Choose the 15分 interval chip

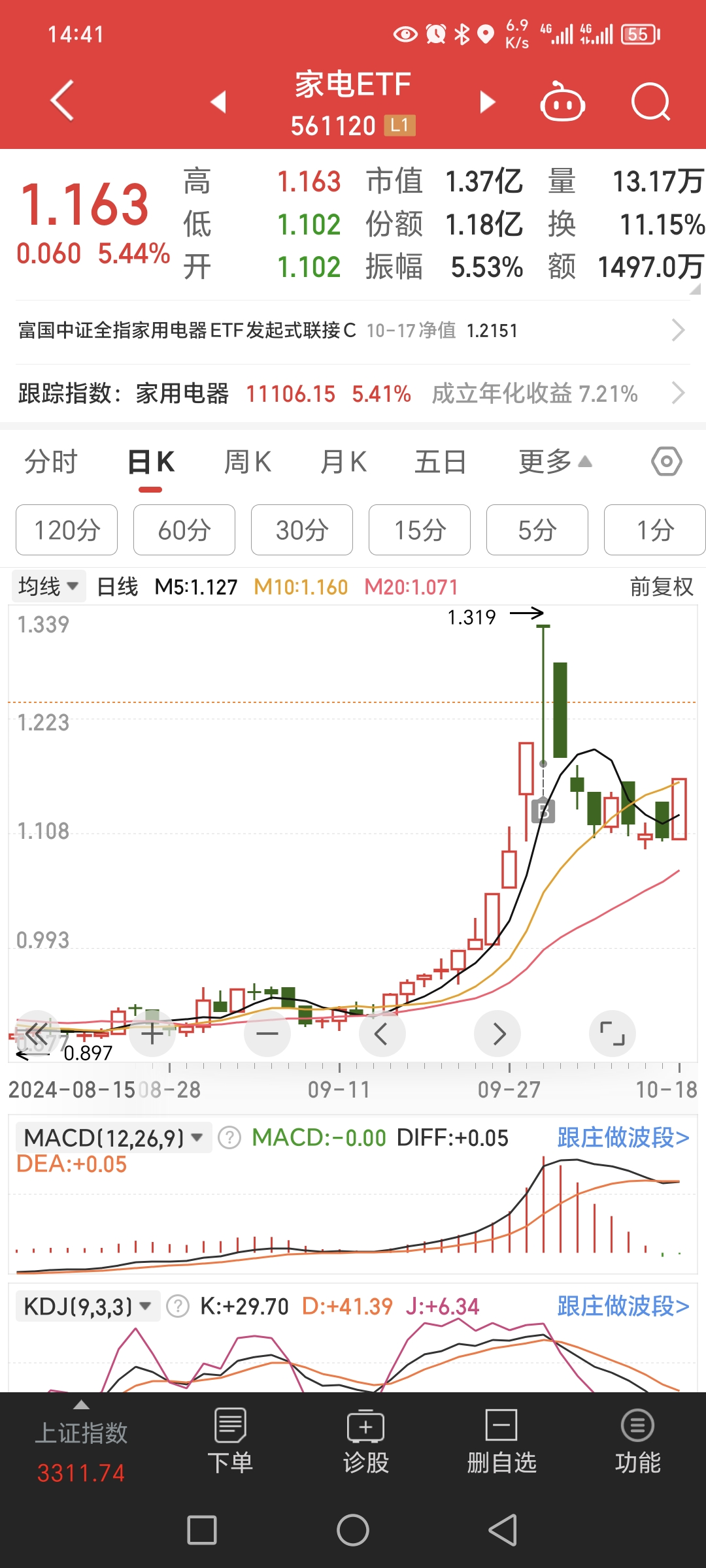point(420,530)
